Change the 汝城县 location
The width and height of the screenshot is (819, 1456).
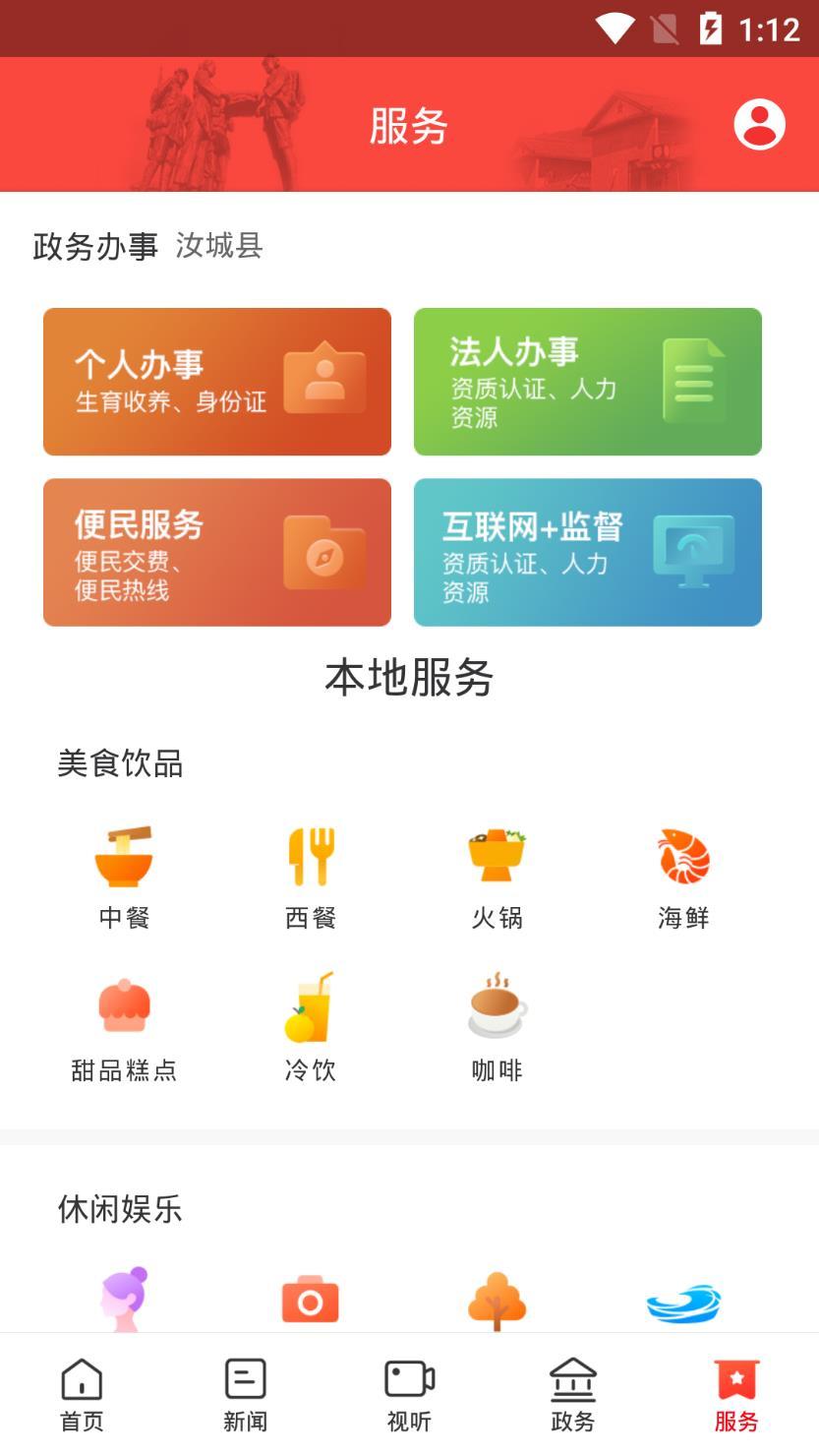tap(219, 245)
